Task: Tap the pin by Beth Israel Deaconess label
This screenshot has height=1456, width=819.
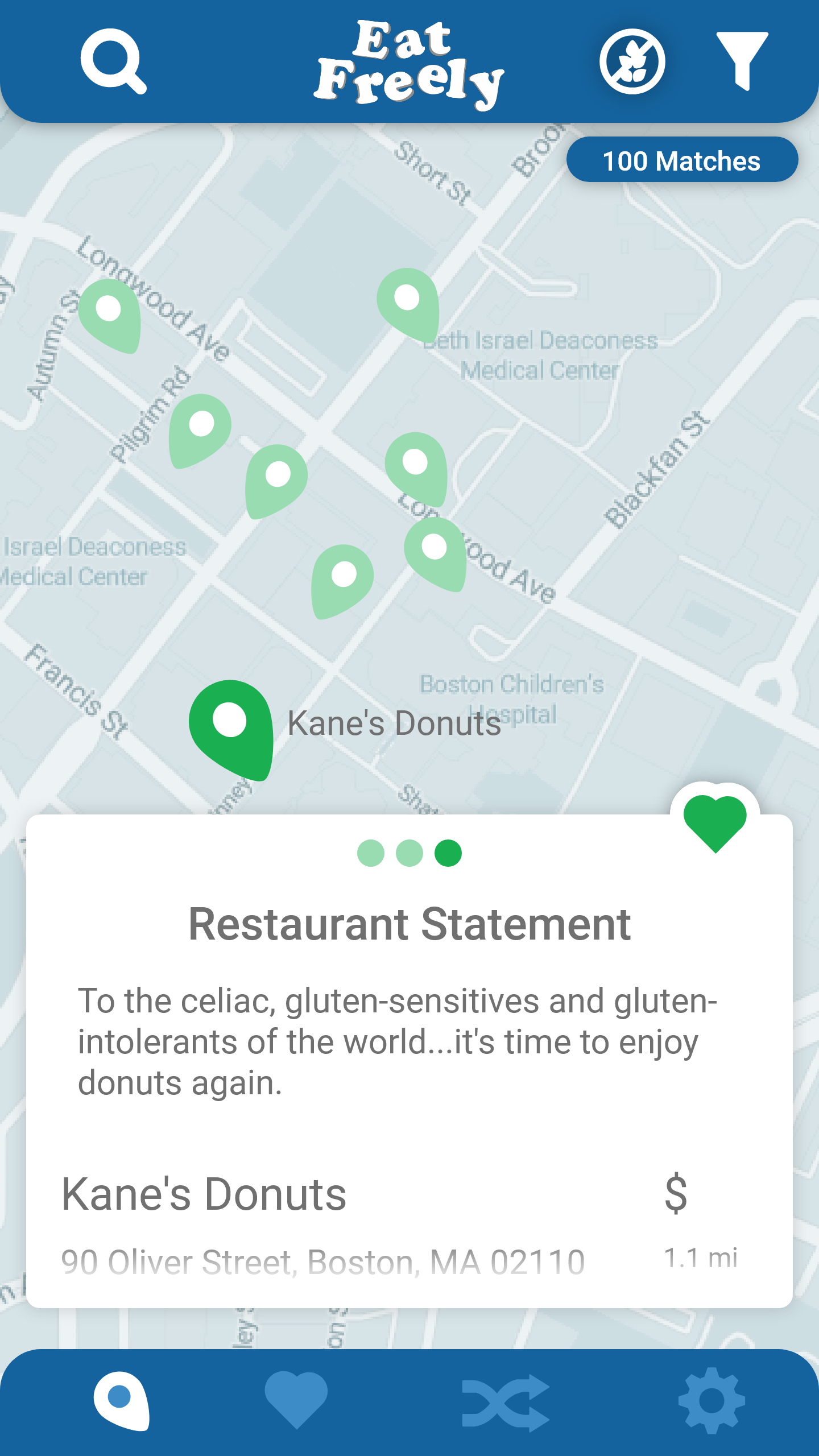Action: tap(408, 303)
